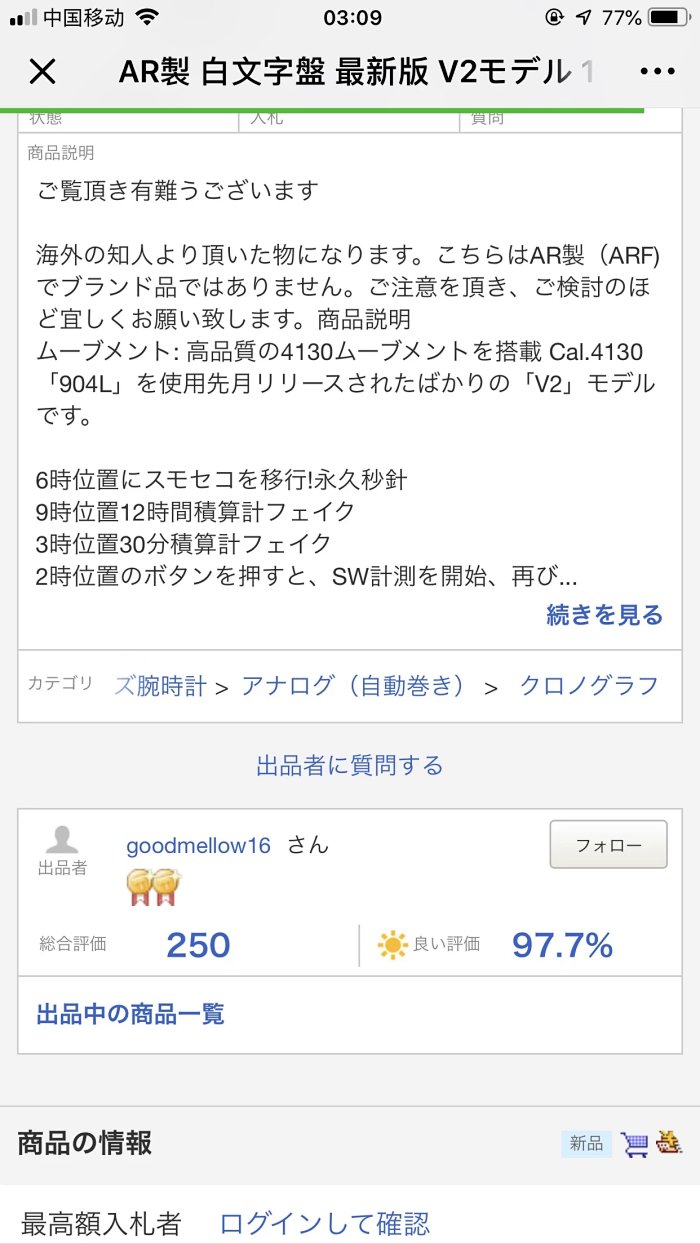700x1244 pixels.
Task: Expand description via 続きを見る
Action: point(604,615)
